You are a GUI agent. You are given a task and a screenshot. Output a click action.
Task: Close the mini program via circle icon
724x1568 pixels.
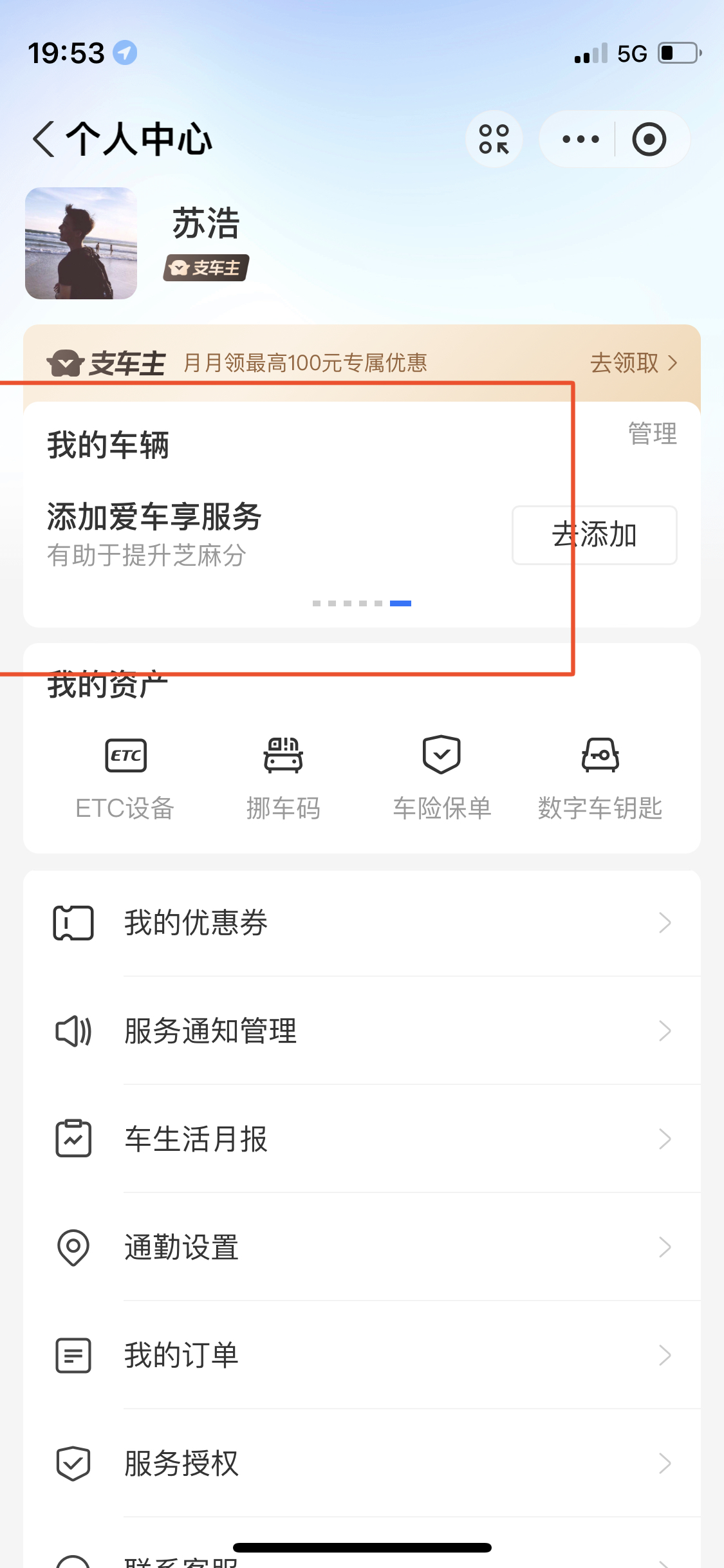pos(649,139)
